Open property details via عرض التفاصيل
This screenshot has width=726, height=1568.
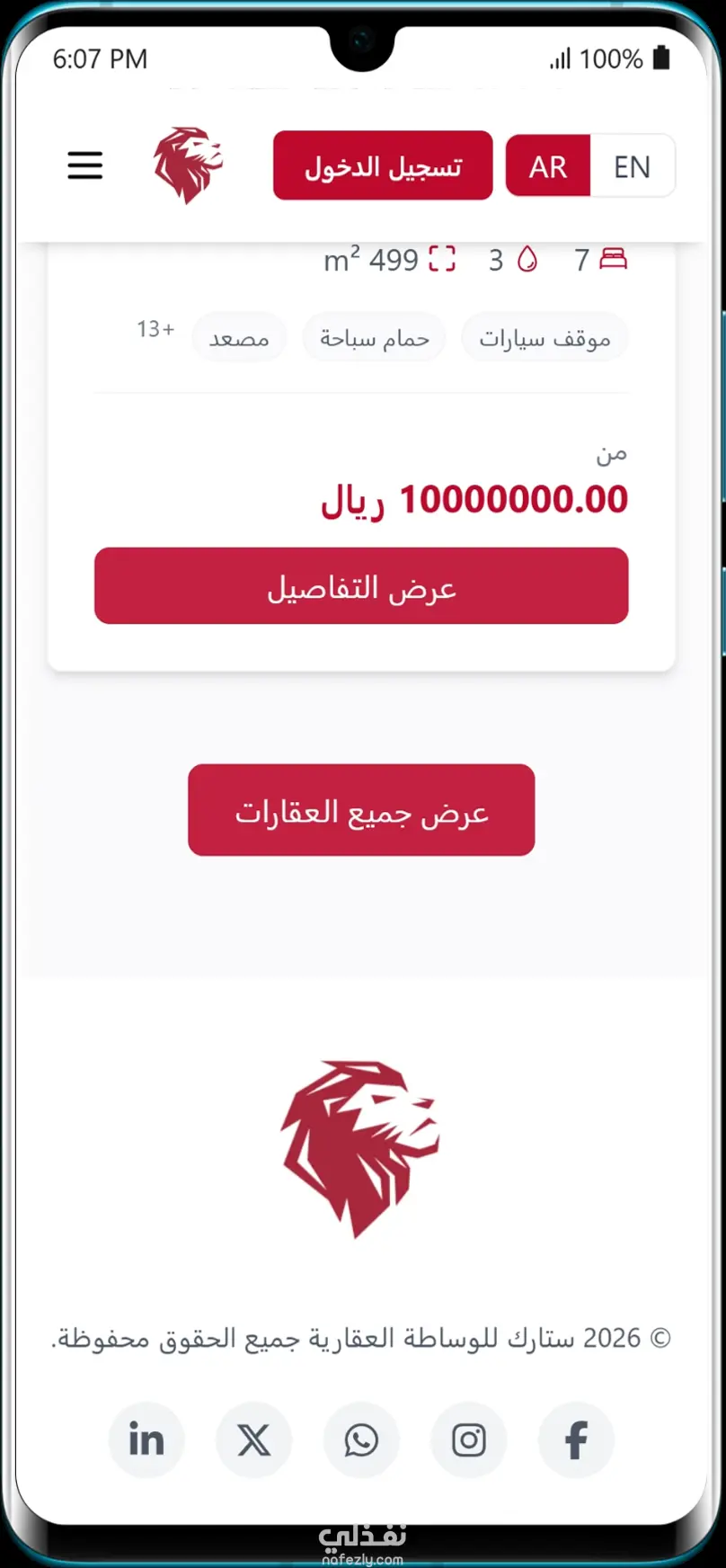click(361, 586)
